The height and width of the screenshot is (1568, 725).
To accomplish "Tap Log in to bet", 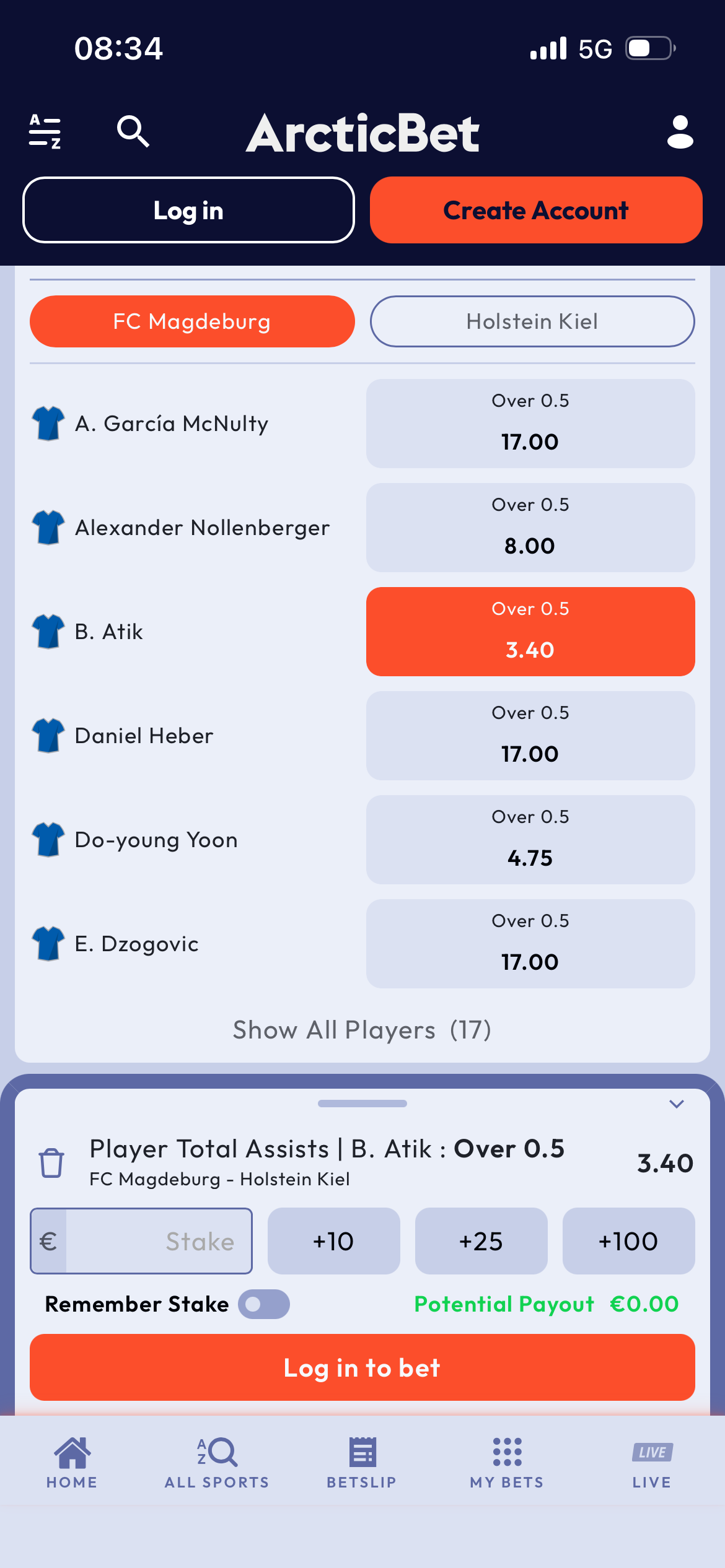I will tap(362, 1367).
